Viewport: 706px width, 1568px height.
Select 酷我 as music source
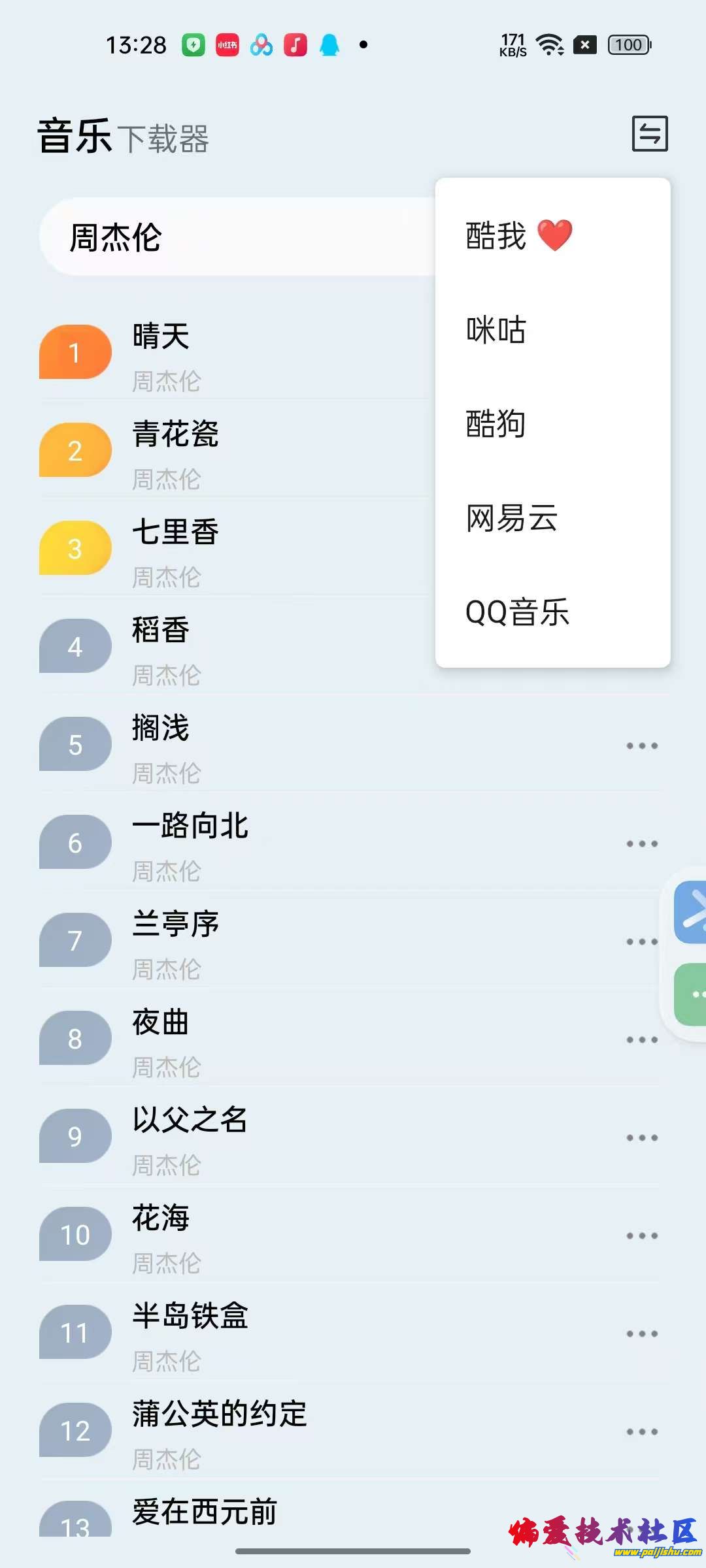point(518,236)
